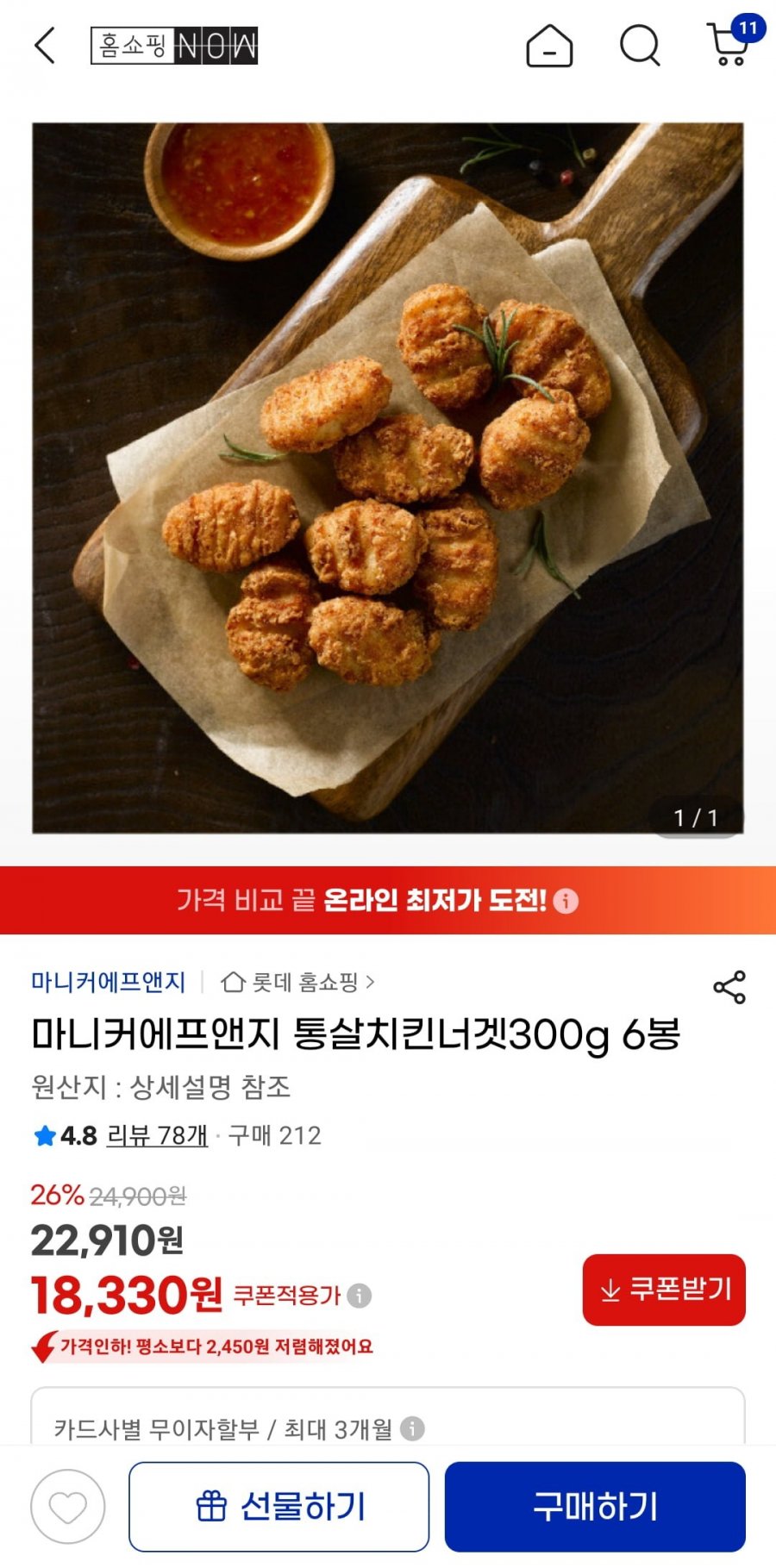
Task: Visit the 롯데 홈쇼핑 store page
Action: point(298,982)
